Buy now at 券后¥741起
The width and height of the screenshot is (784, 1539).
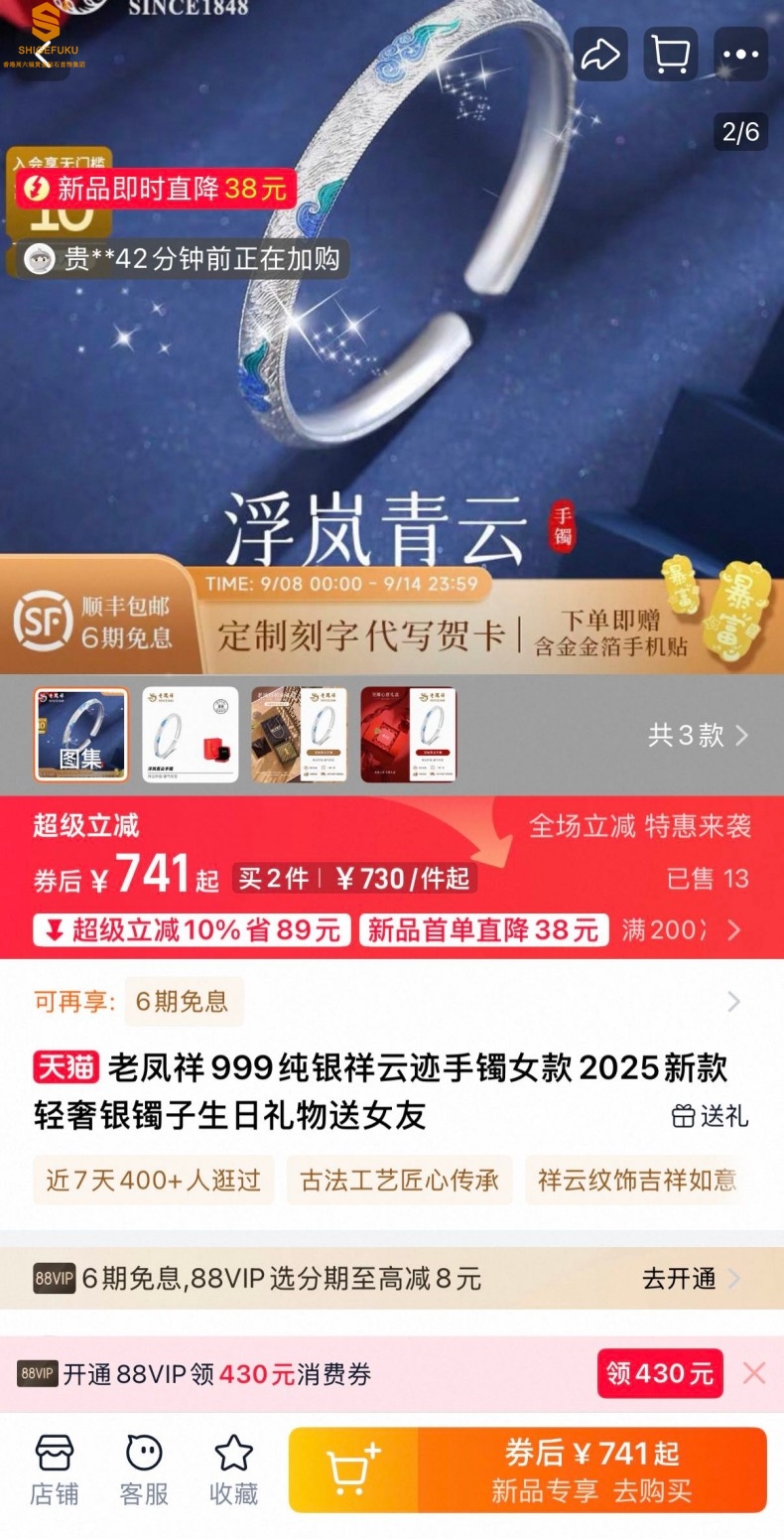(592, 1470)
